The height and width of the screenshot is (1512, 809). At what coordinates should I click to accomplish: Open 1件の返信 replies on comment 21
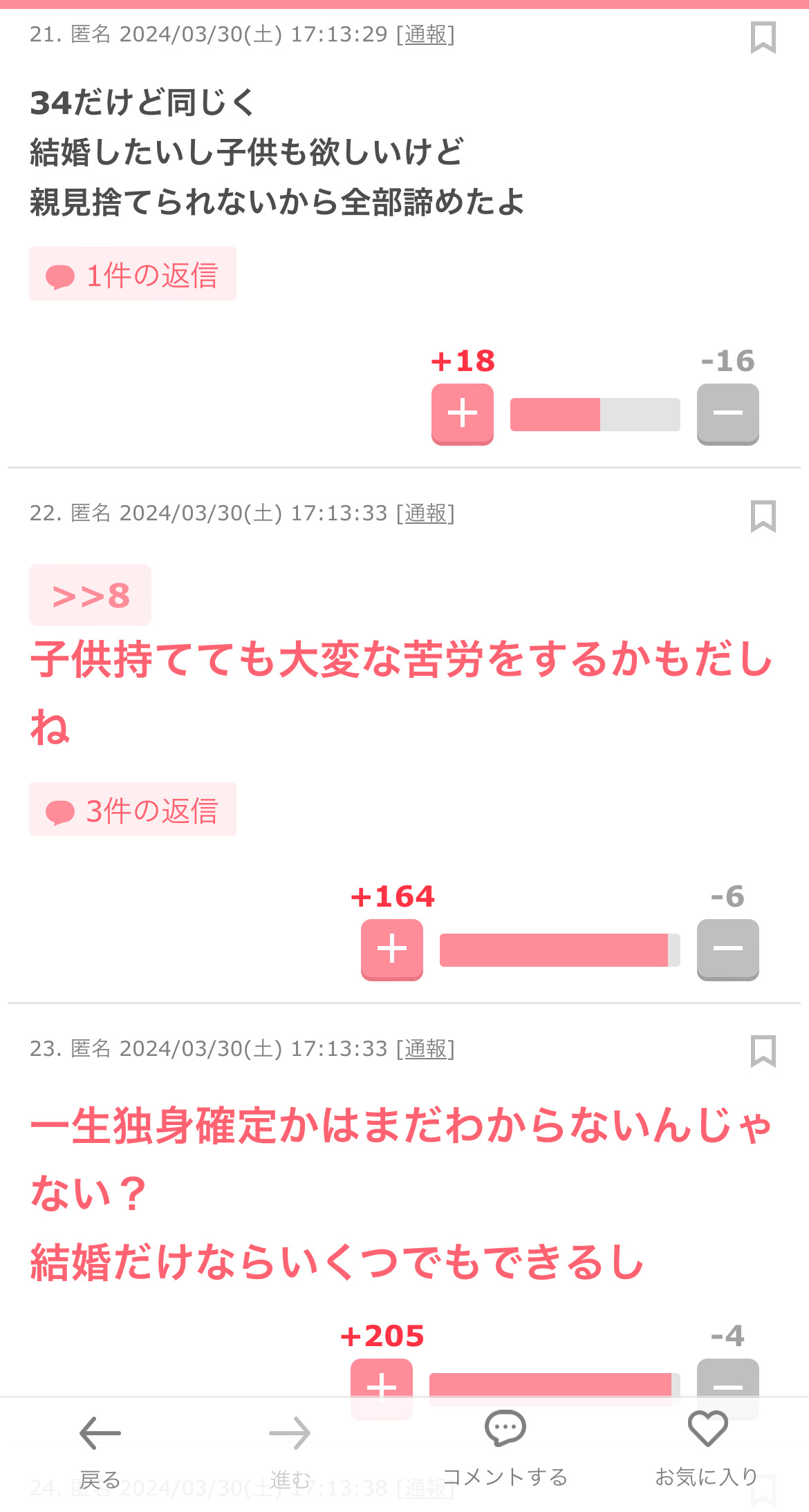(133, 274)
